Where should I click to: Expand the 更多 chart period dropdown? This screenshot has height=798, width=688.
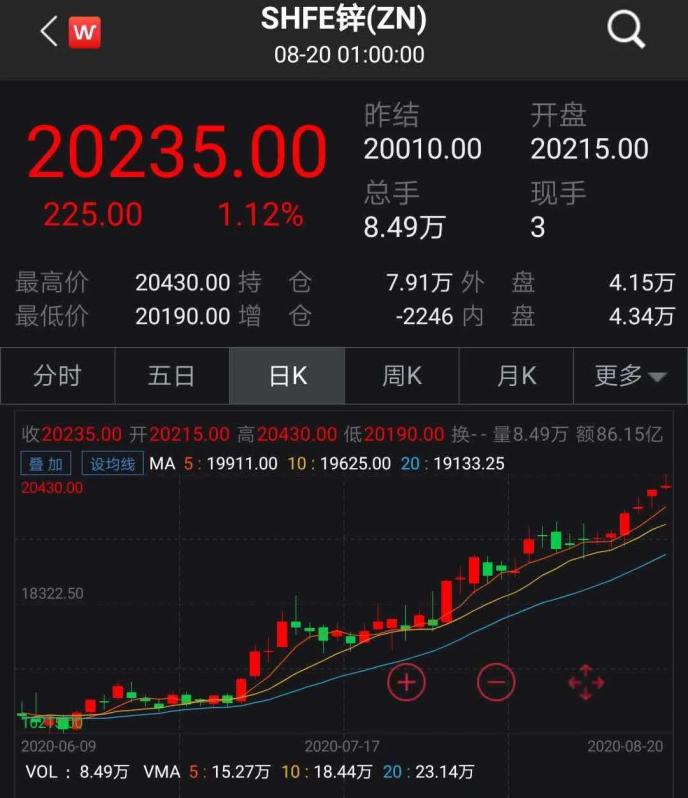pyautogui.click(x=630, y=376)
